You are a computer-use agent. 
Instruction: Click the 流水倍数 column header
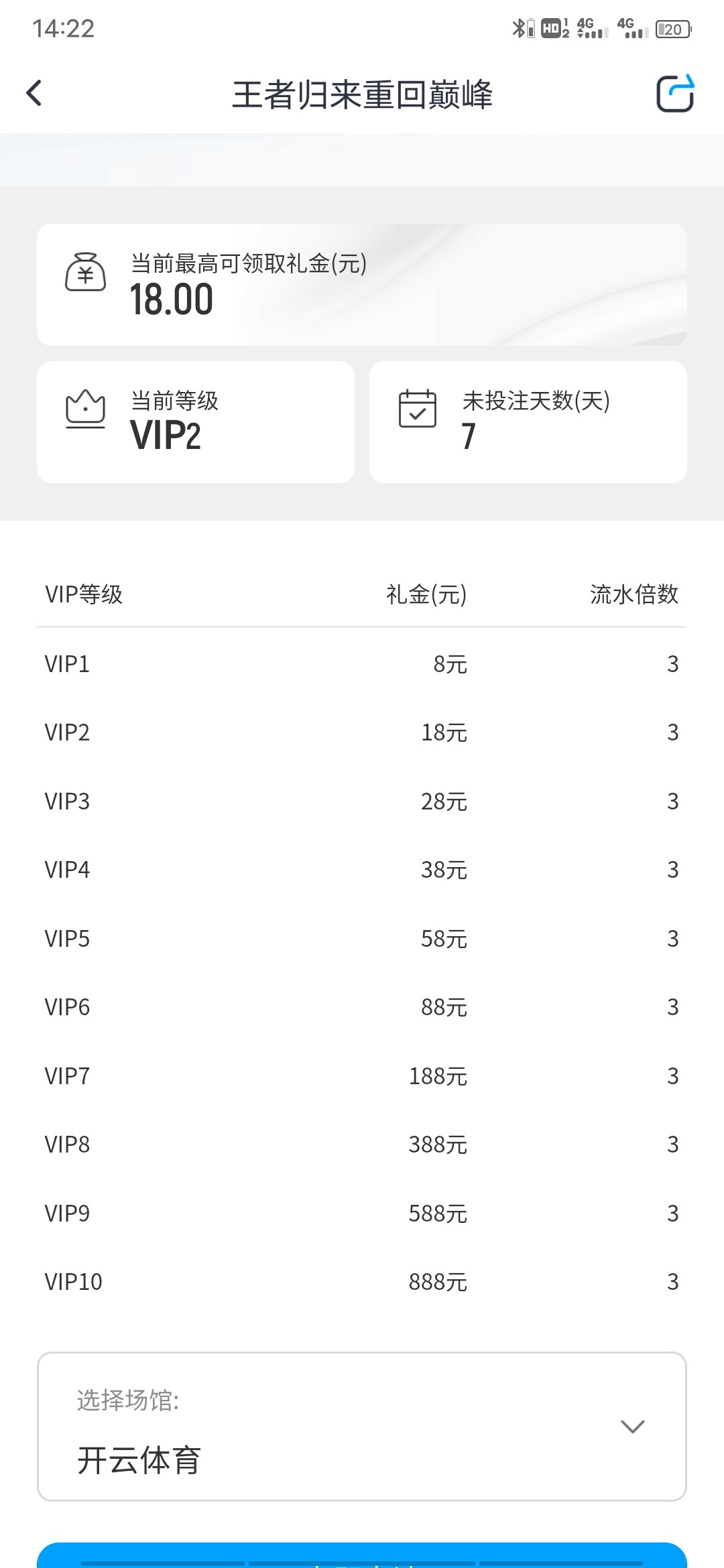(633, 595)
